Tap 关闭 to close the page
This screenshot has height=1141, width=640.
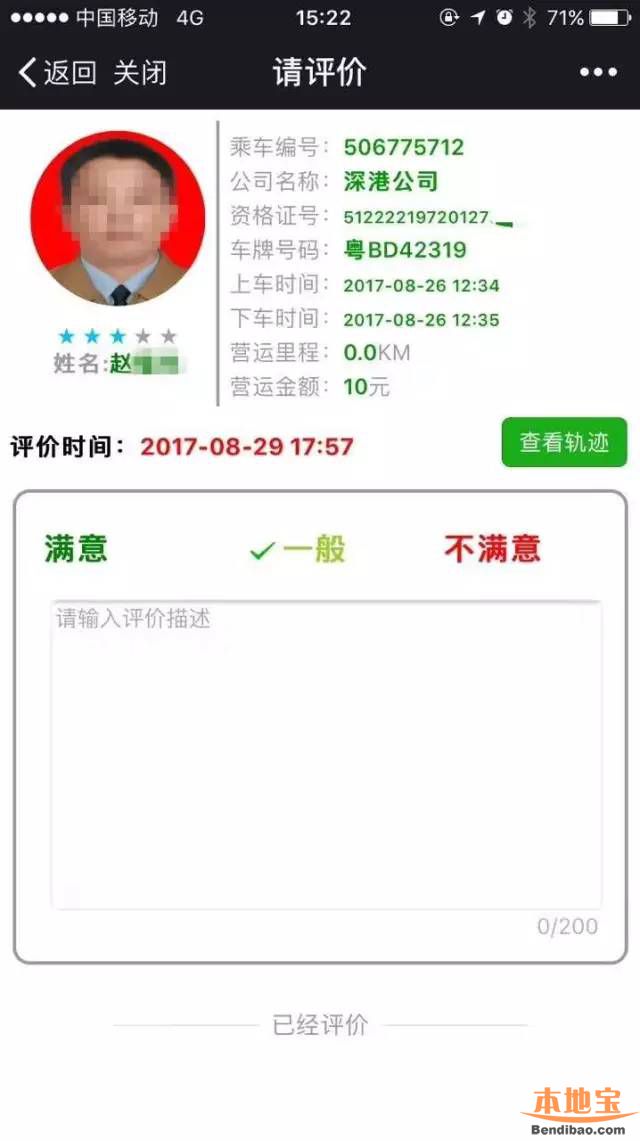(x=140, y=73)
